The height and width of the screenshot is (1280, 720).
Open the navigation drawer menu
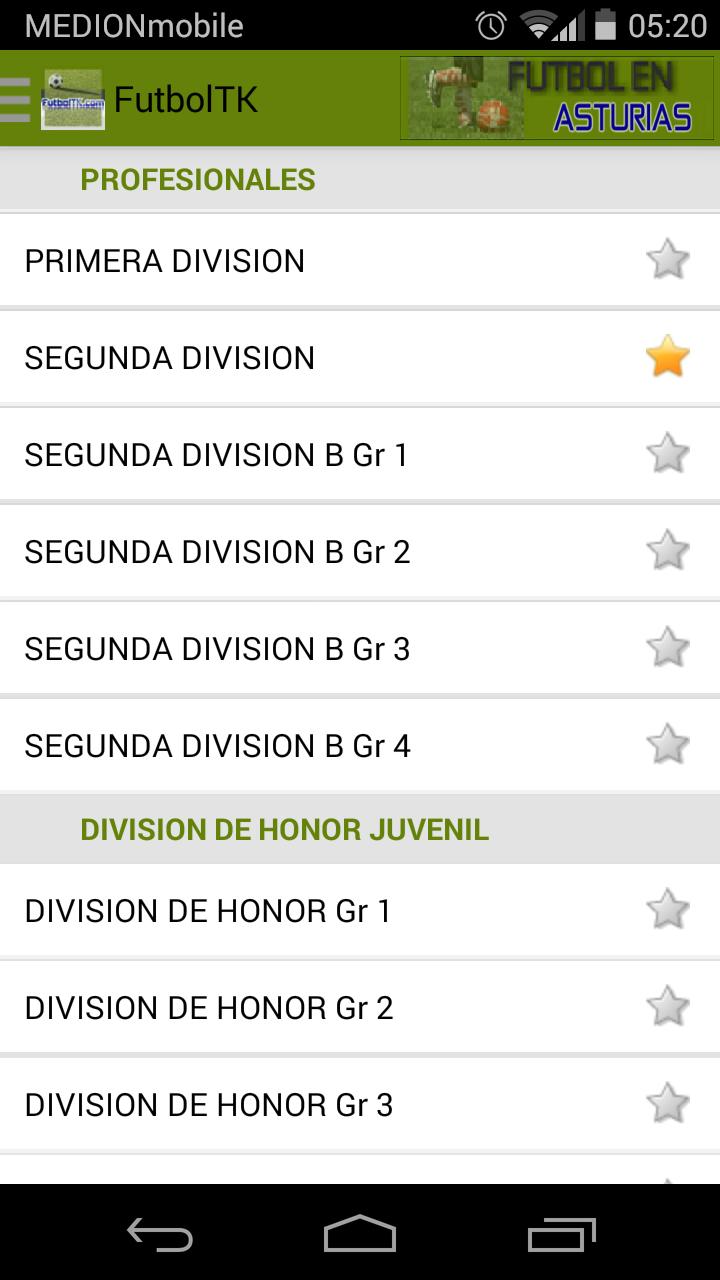tap(16, 97)
